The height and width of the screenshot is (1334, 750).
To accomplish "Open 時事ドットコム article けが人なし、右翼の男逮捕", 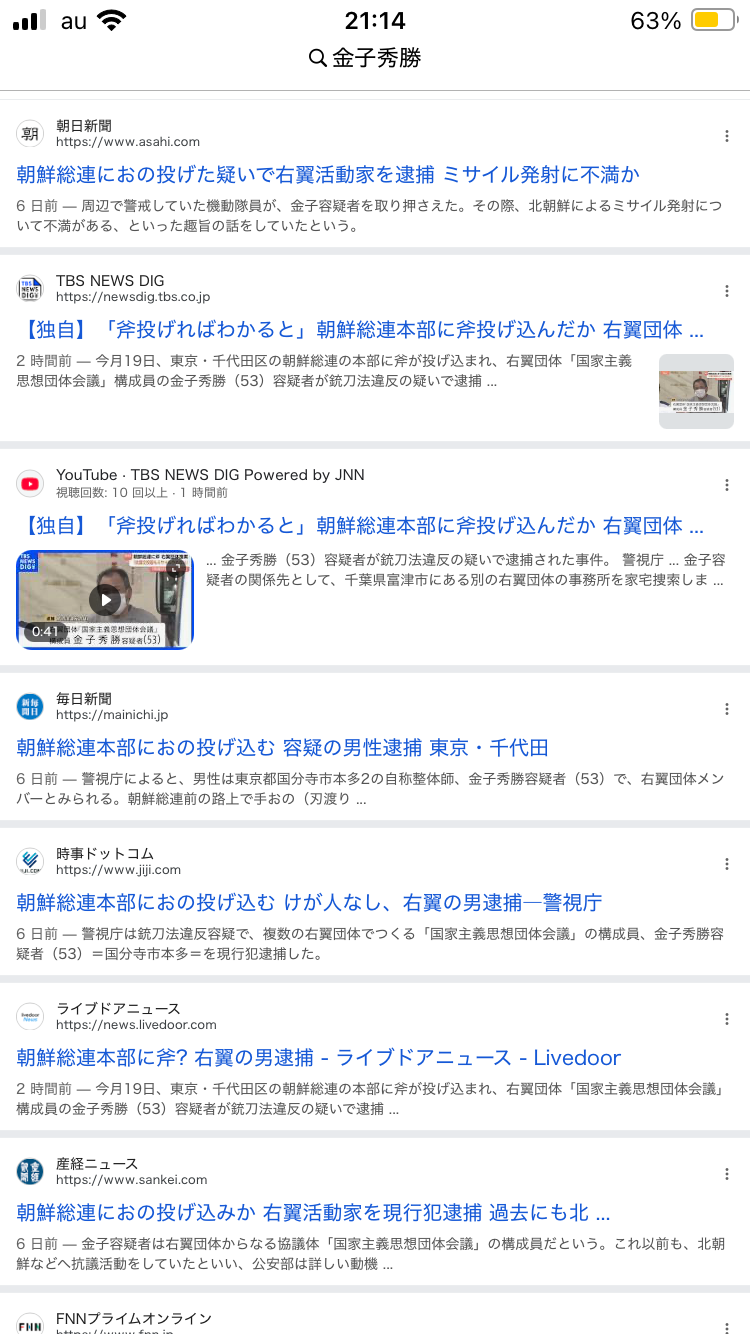I will (309, 902).
